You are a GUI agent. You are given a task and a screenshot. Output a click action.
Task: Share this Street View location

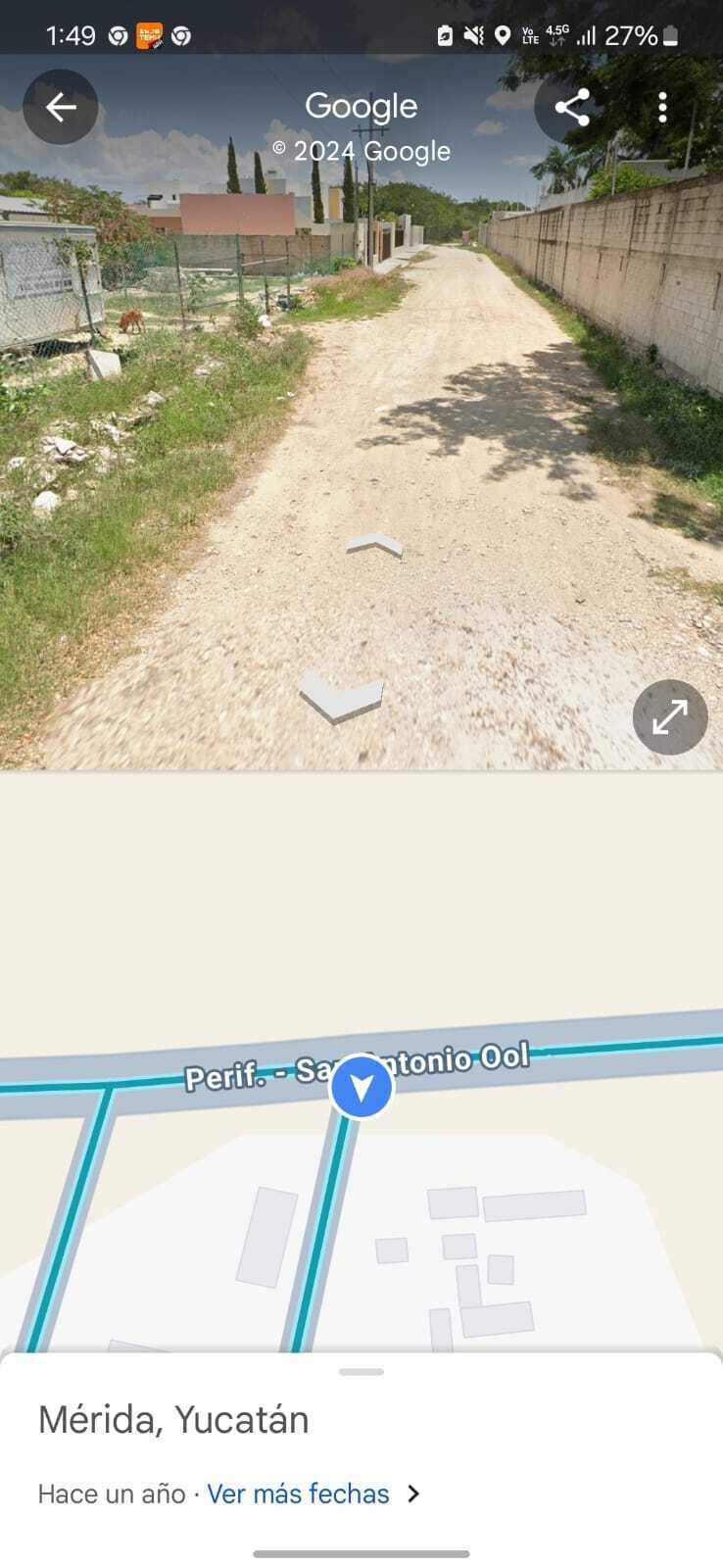pyautogui.click(x=572, y=107)
